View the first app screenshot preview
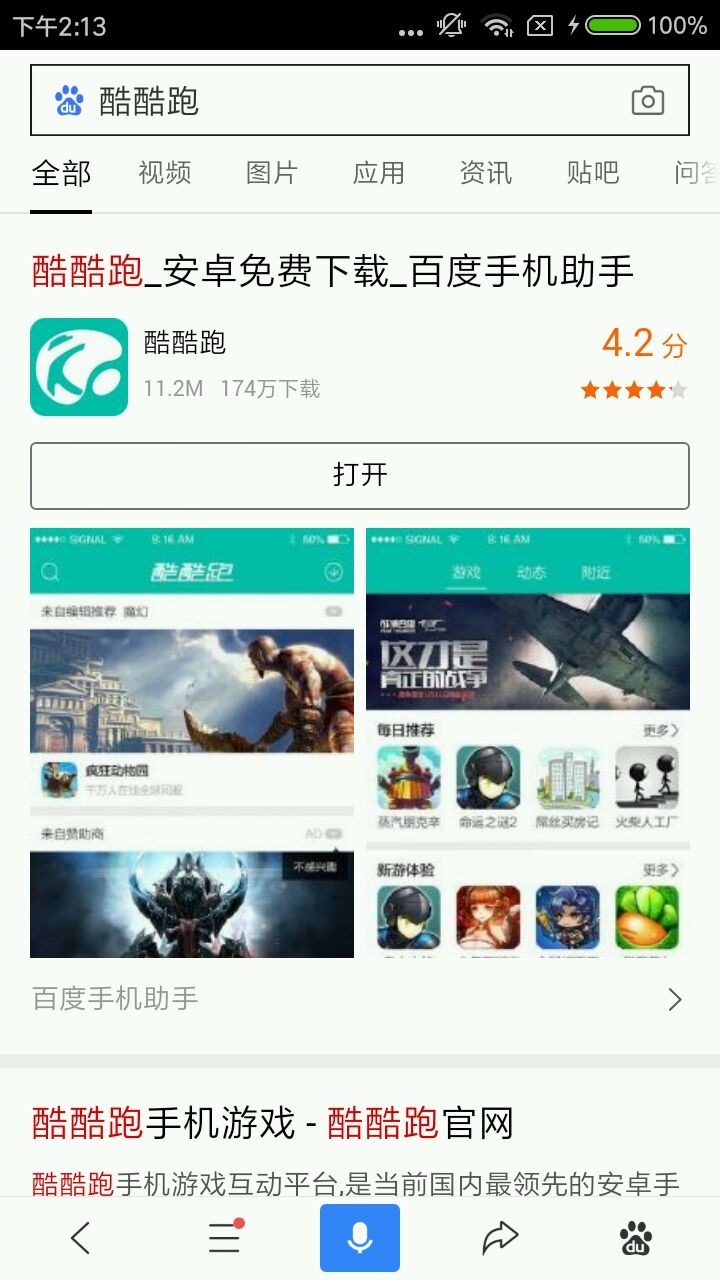 click(192, 742)
